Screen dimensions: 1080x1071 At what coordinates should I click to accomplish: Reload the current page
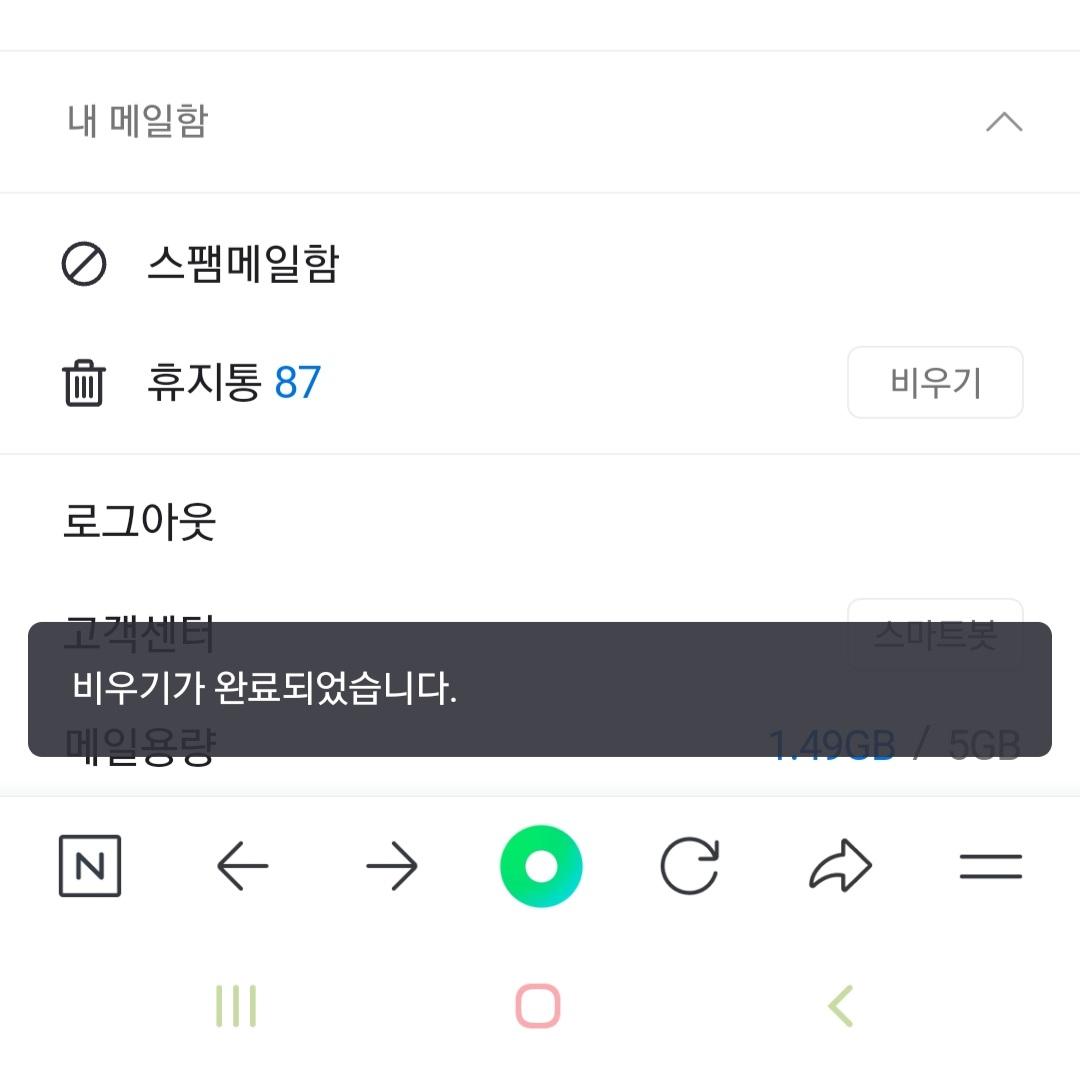pos(690,866)
